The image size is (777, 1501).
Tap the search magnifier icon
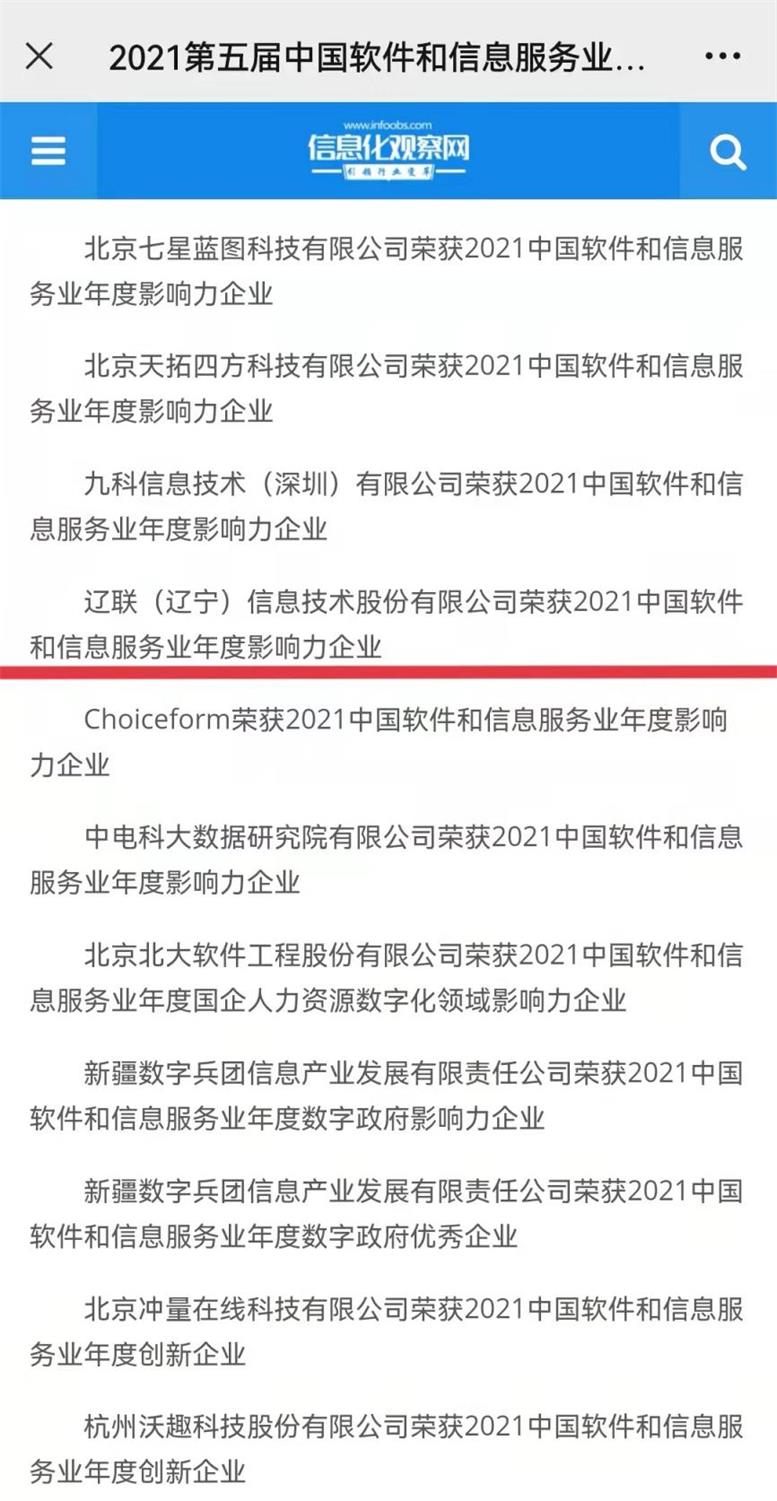pyautogui.click(x=727, y=152)
